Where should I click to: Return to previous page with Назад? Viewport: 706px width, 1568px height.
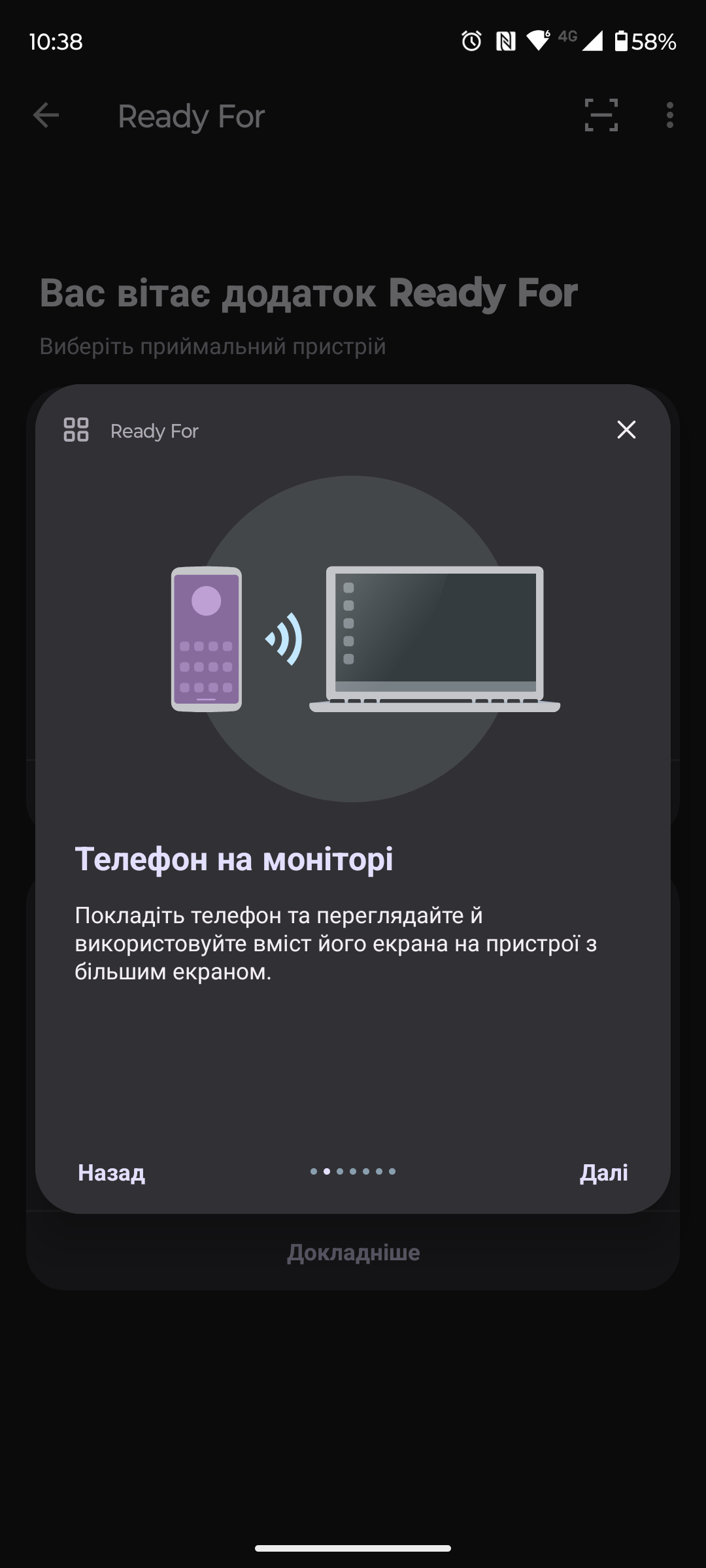(111, 1172)
